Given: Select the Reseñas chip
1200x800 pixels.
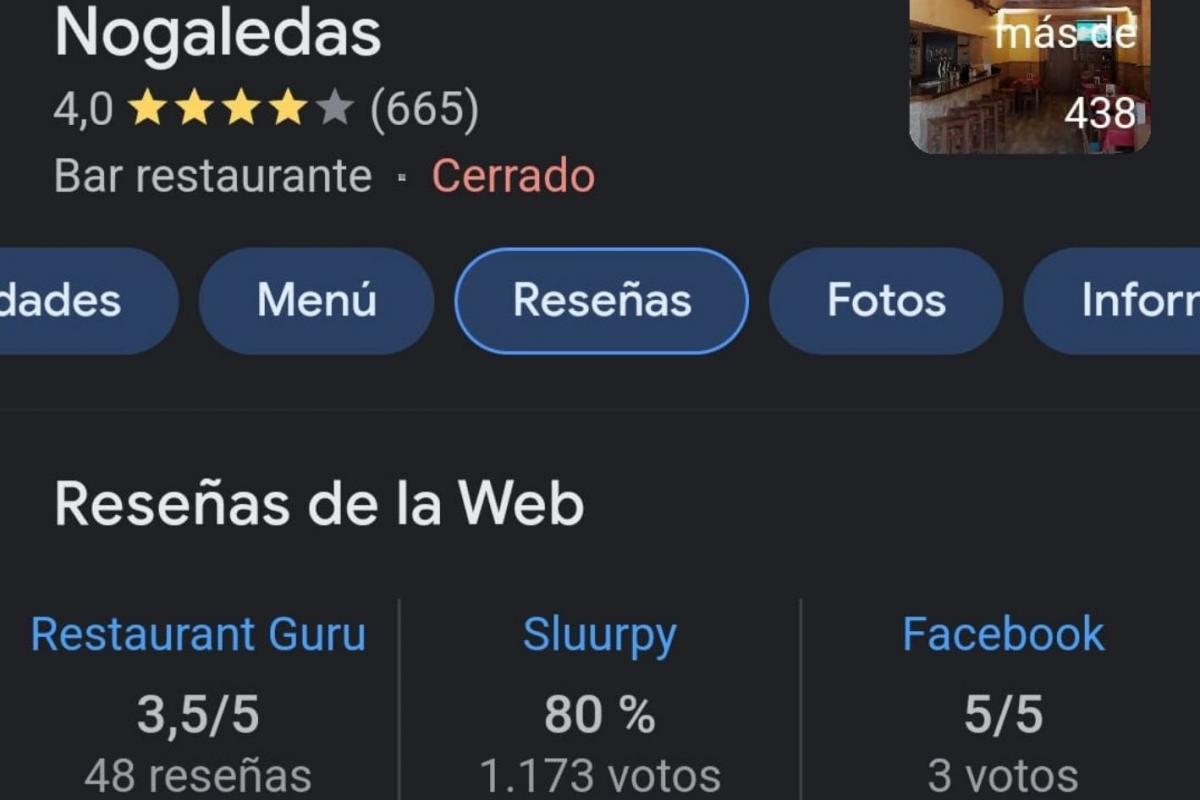Looking at the screenshot, I should click(601, 301).
